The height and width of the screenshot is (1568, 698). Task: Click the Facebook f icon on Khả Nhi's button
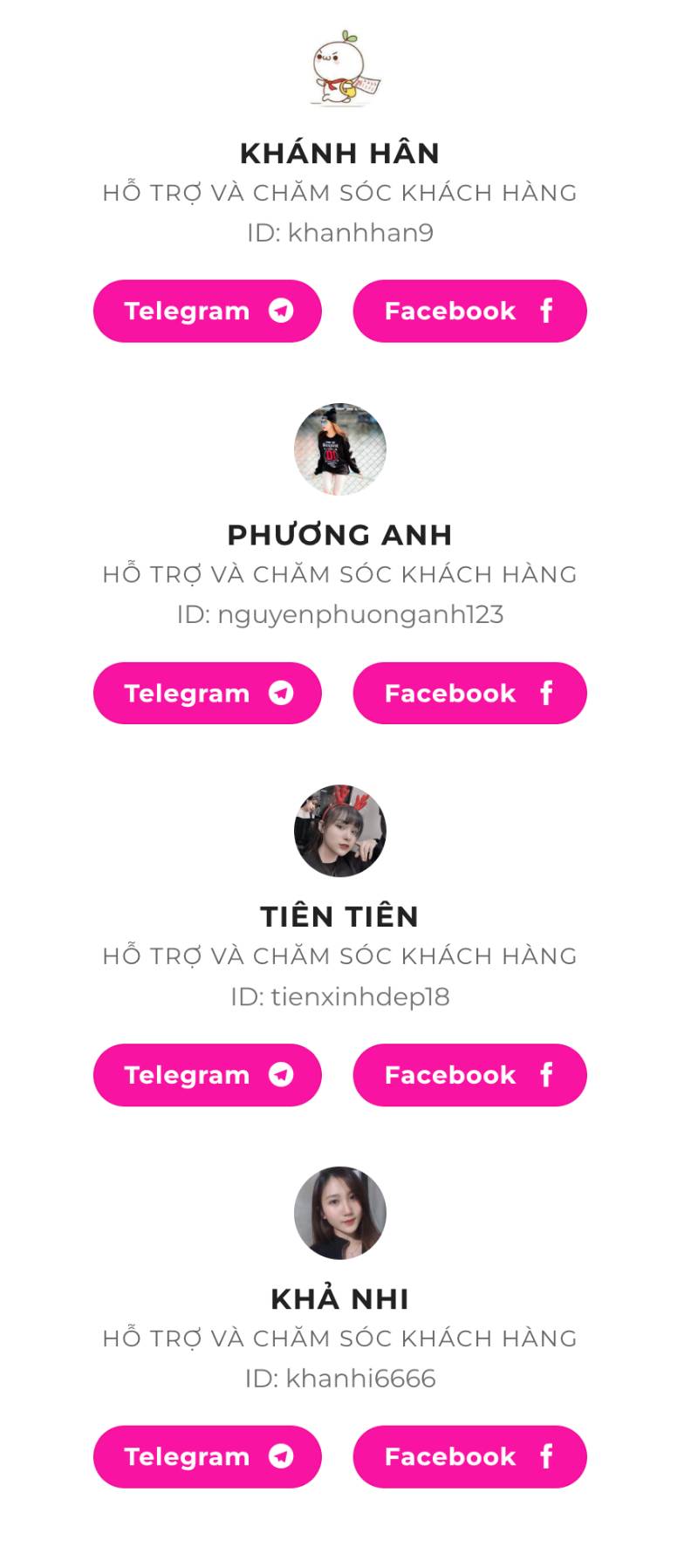pos(546,1455)
